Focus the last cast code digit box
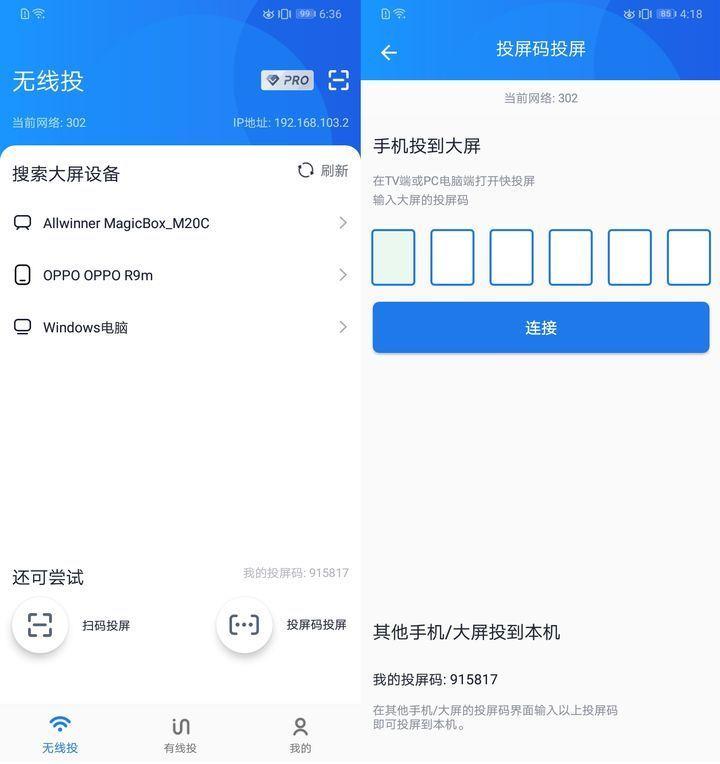This screenshot has height=764, width=720. click(x=688, y=258)
